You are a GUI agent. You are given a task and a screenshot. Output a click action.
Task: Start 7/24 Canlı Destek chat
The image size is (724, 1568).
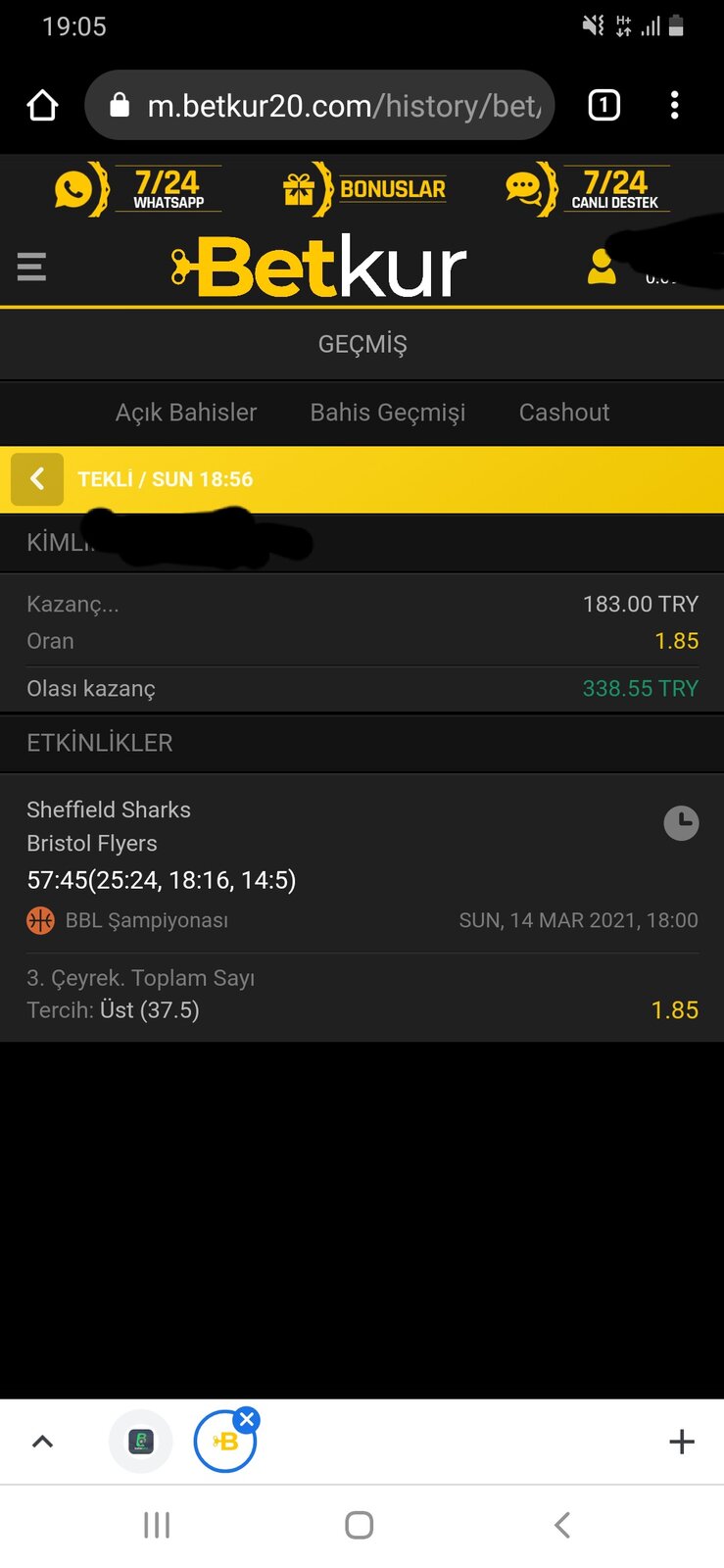(x=588, y=189)
